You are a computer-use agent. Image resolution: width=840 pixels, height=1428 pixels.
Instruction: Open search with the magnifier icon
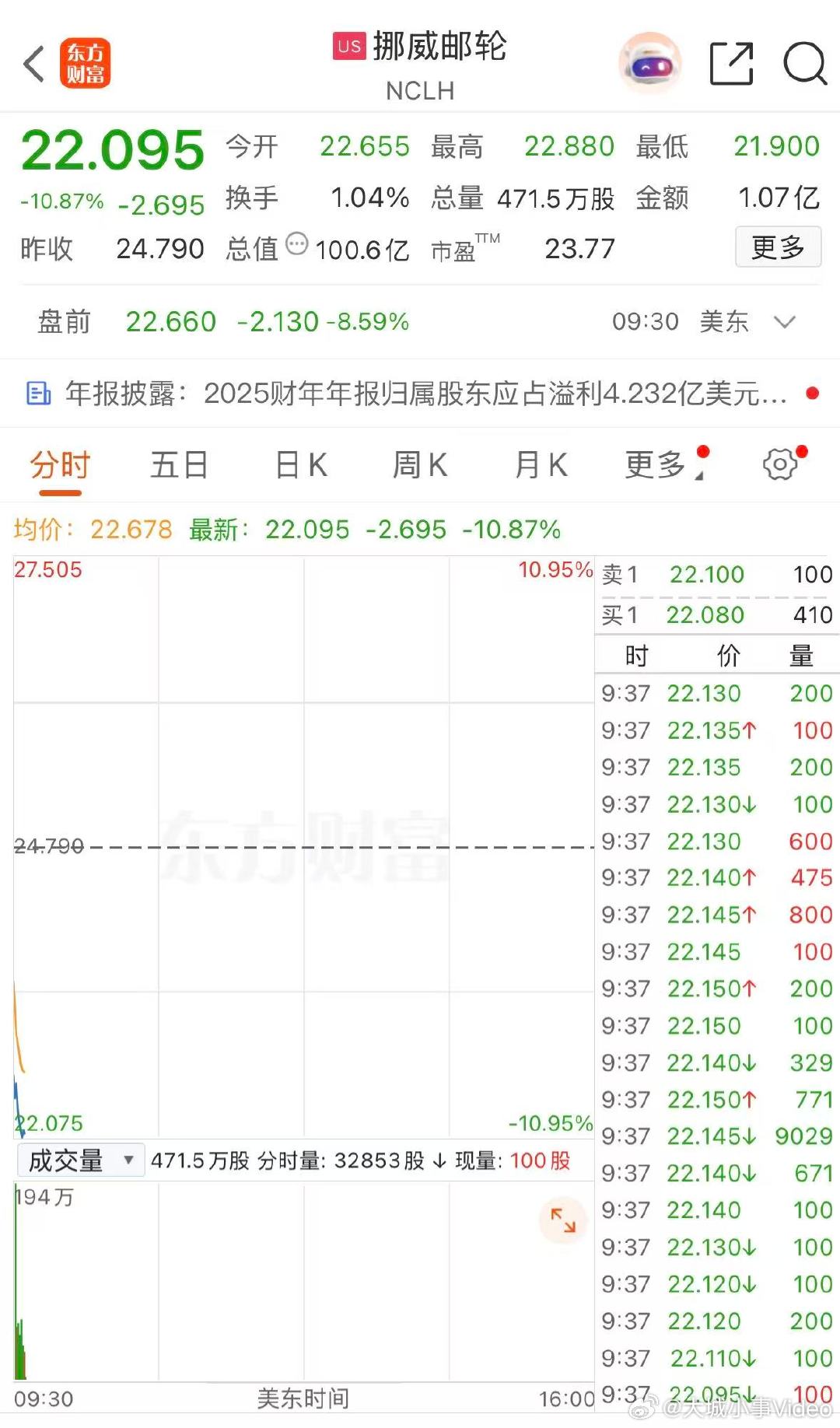coord(806,66)
